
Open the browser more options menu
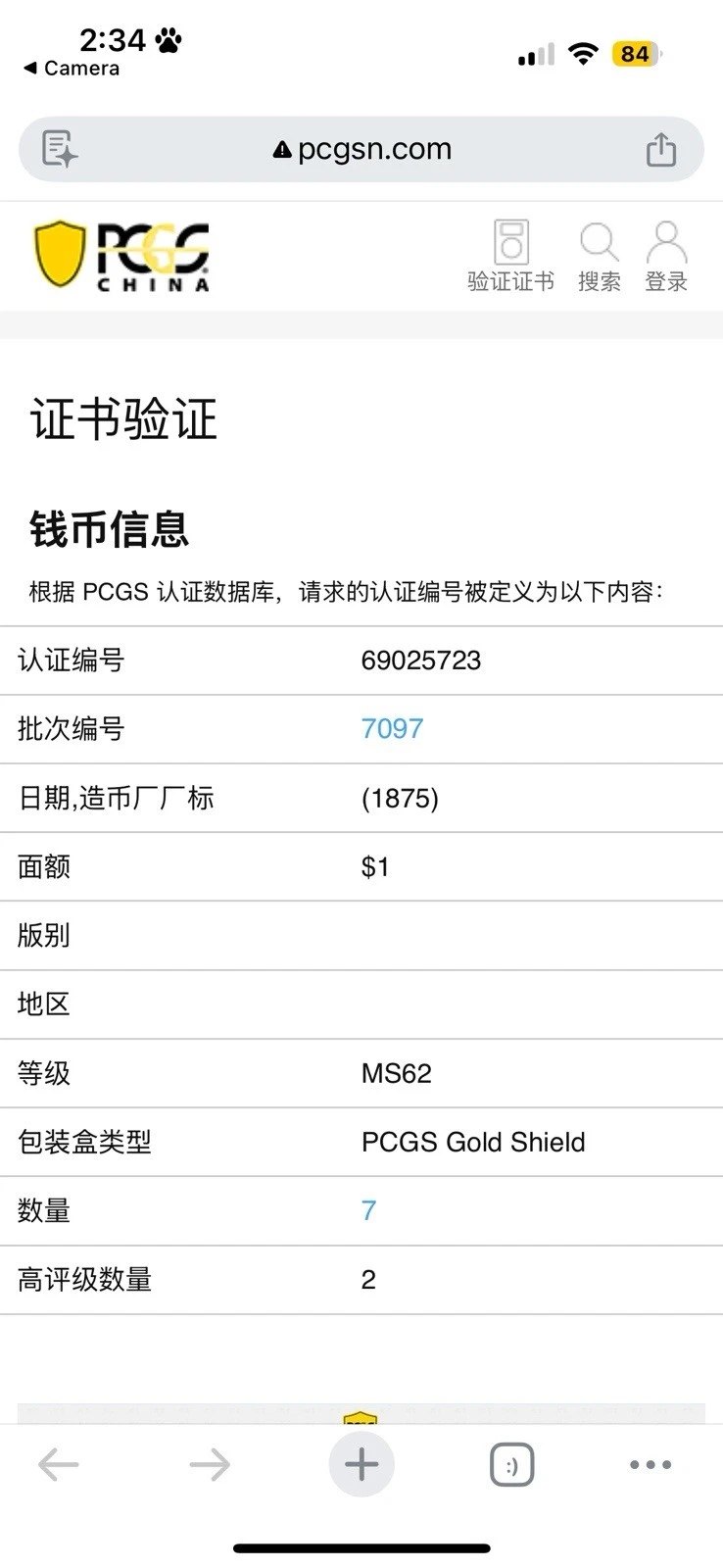pyautogui.click(x=651, y=1465)
